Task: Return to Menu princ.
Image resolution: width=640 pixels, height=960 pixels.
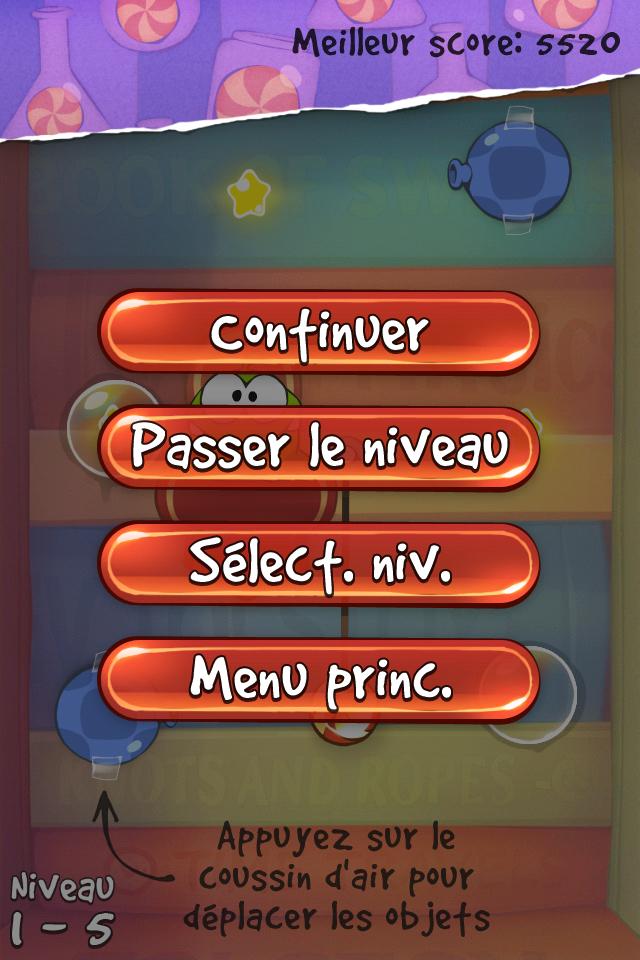Action: [319, 679]
